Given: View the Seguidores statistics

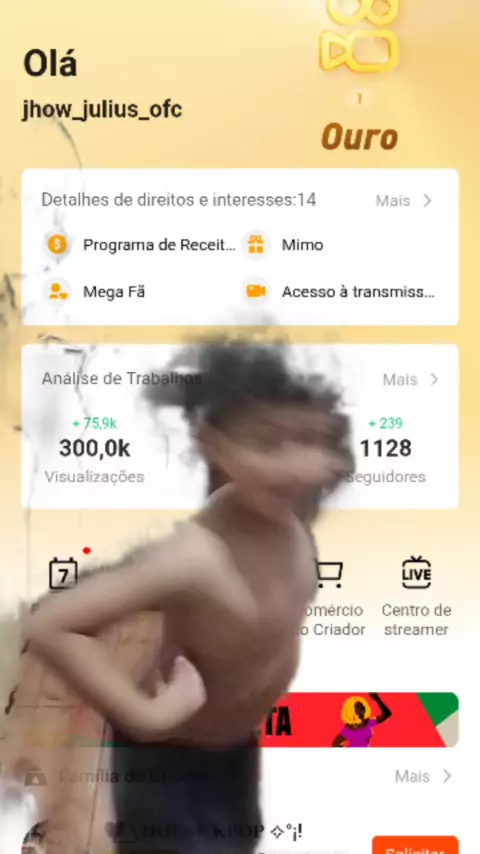Looking at the screenshot, I should pos(385,450).
